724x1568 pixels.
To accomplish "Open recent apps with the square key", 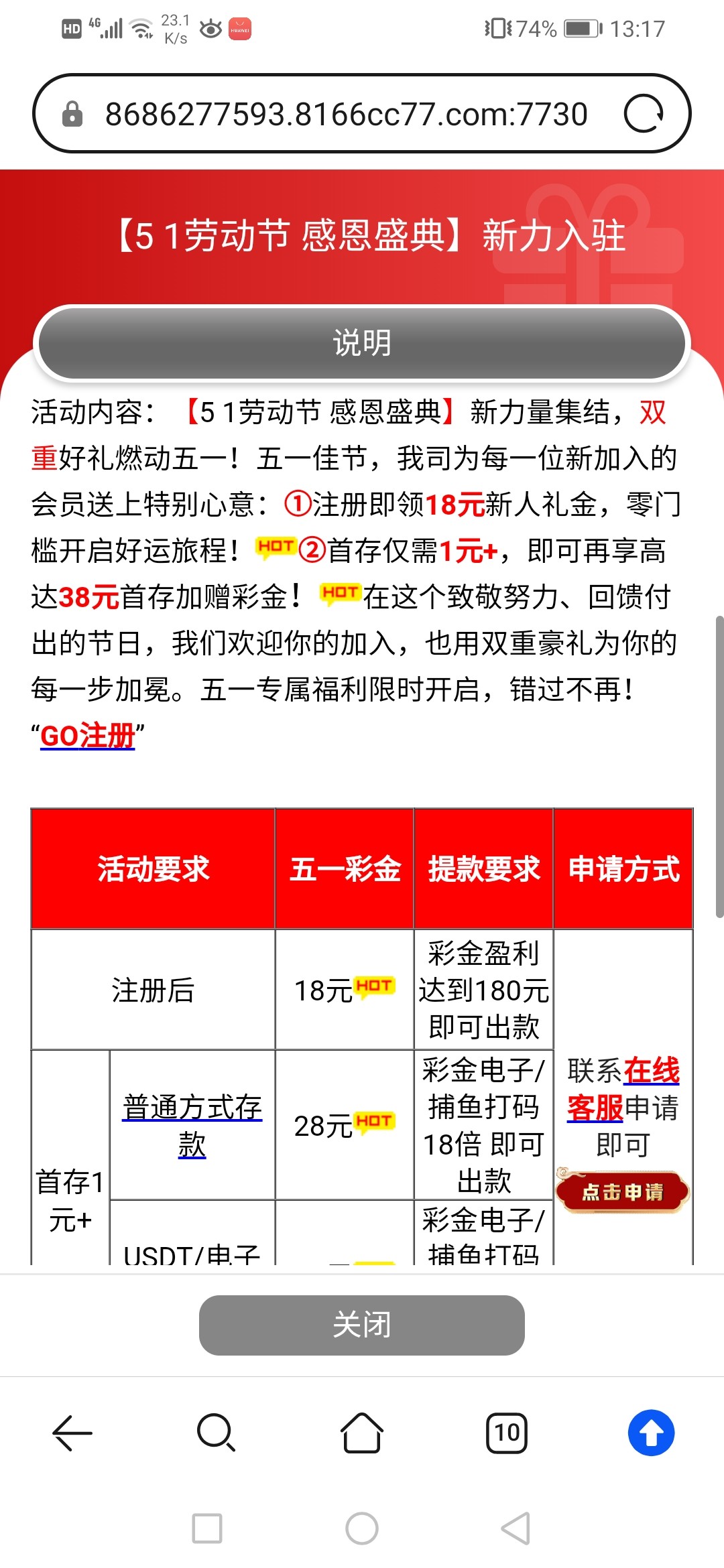I will [207, 1528].
